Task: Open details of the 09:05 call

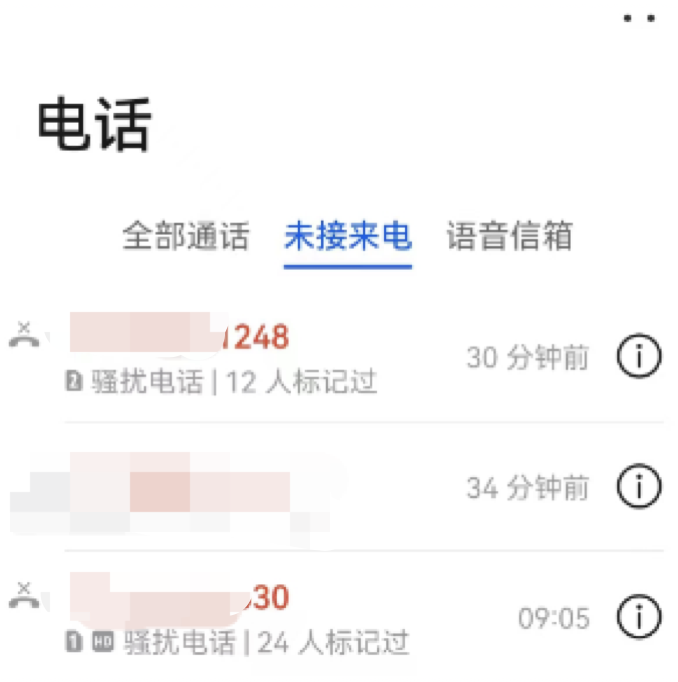Action: tap(639, 617)
